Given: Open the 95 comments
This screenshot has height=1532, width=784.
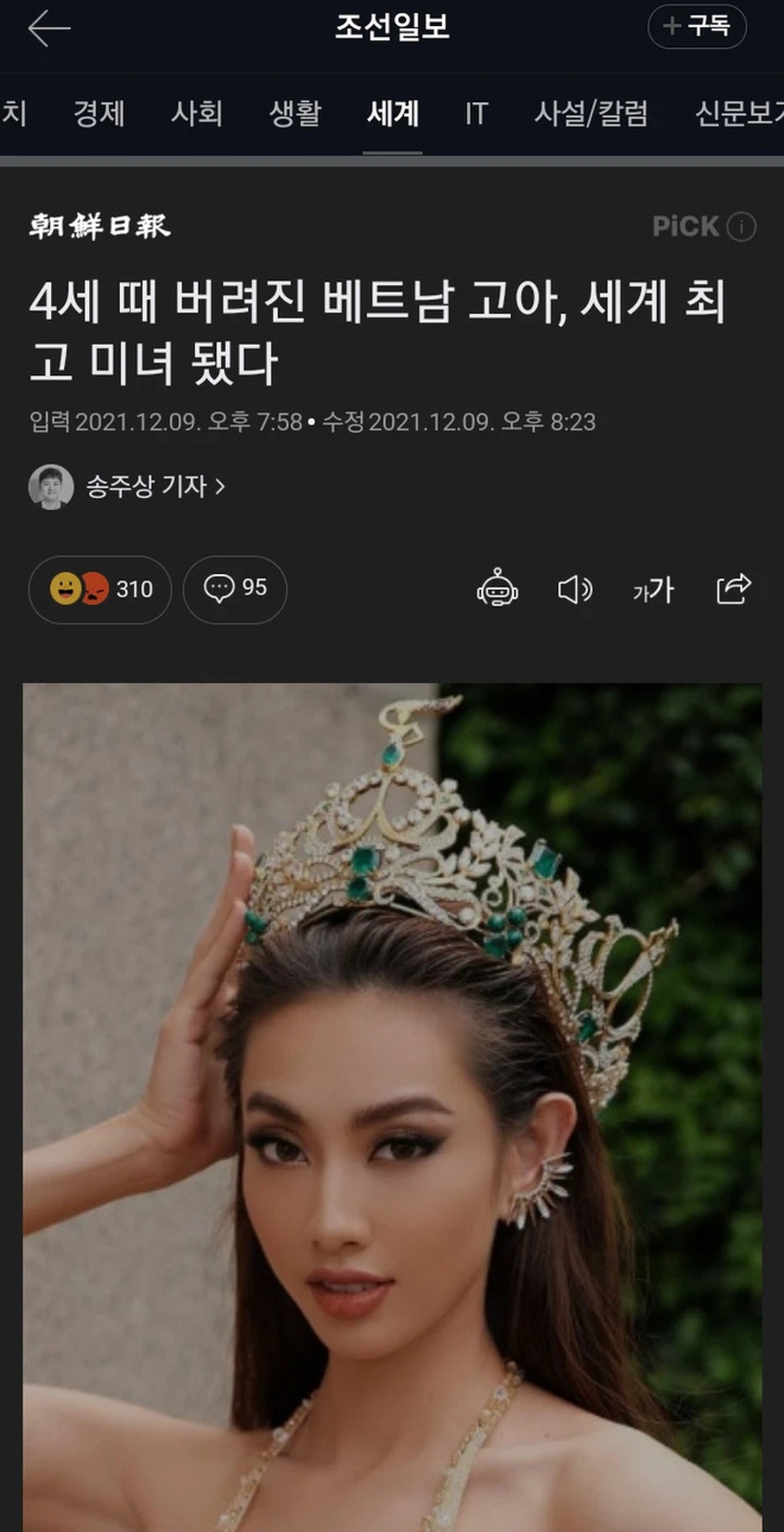Looking at the screenshot, I should coord(235,589).
